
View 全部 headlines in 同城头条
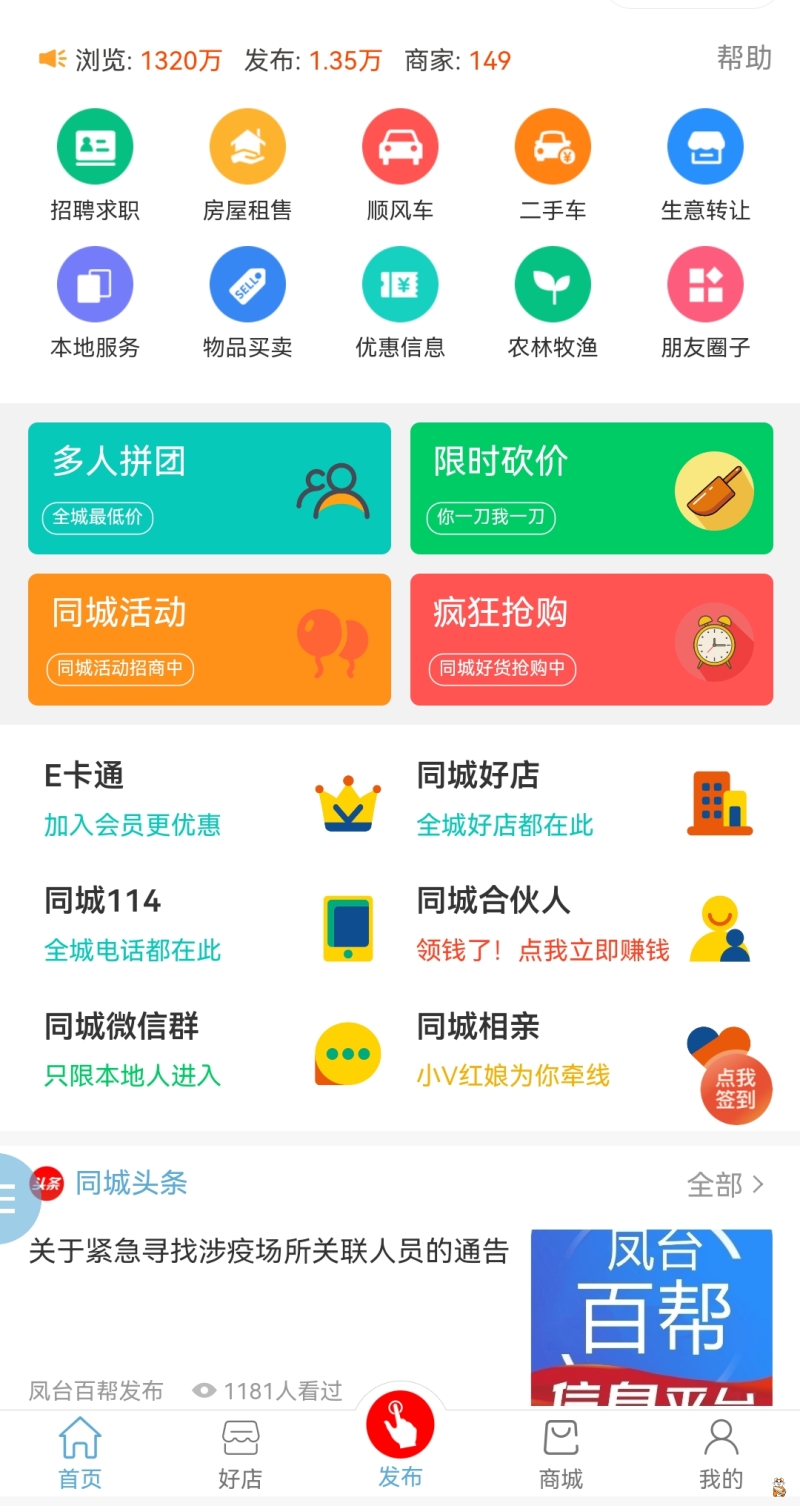point(725,1185)
